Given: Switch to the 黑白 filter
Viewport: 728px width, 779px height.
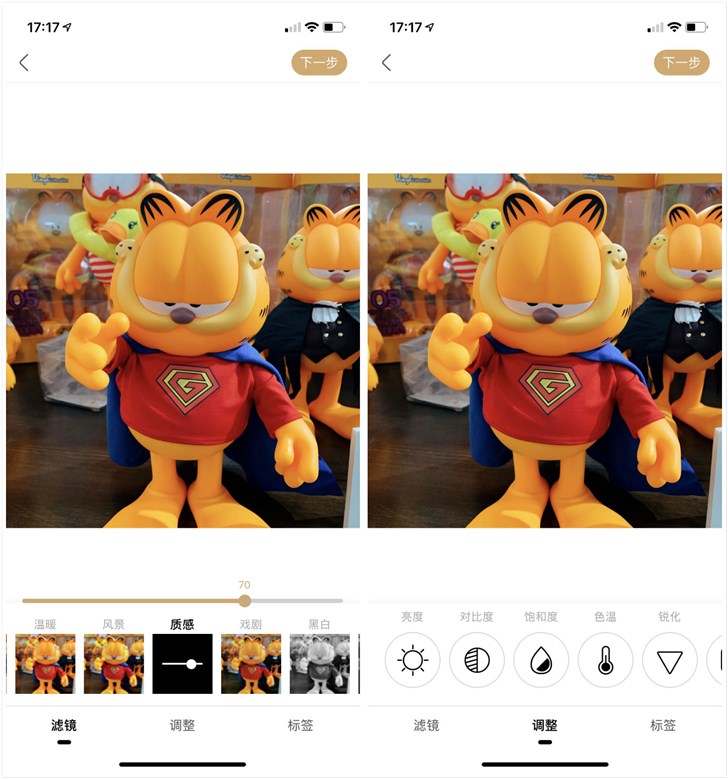Looking at the screenshot, I should (x=319, y=663).
